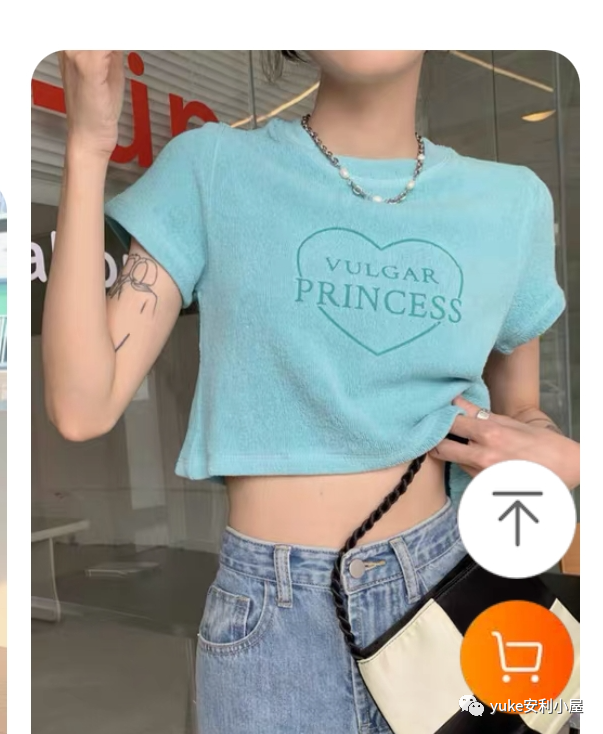Viewport: 603px width, 734px height.
Task: Open the orange shopping cart button
Action: click(x=517, y=657)
